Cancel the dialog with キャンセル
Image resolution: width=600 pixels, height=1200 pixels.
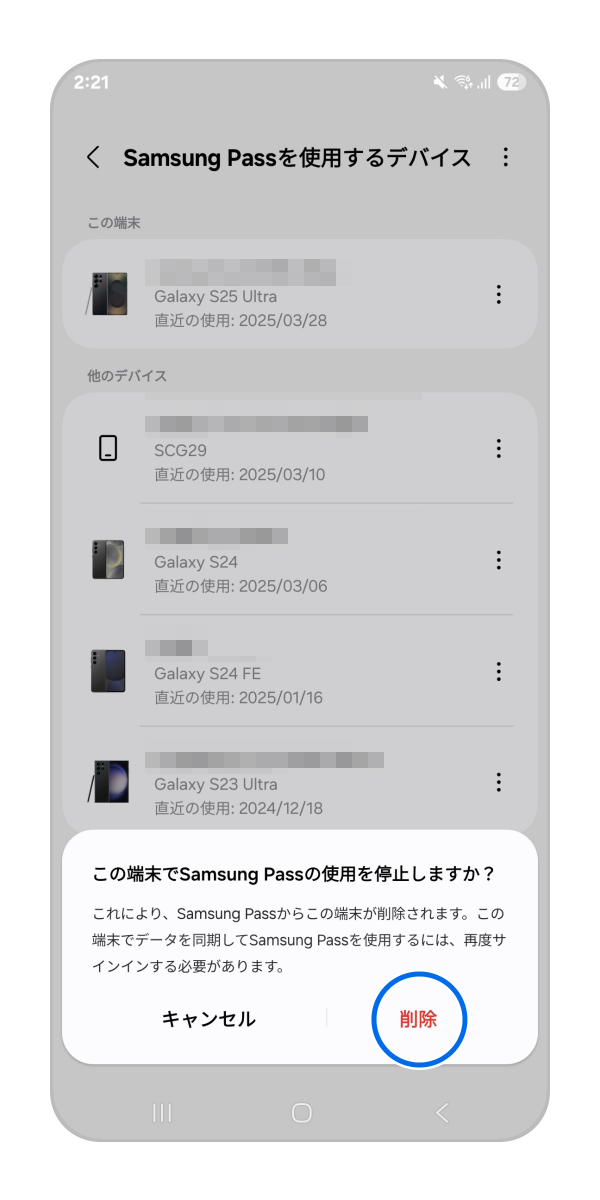tap(209, 1019)
